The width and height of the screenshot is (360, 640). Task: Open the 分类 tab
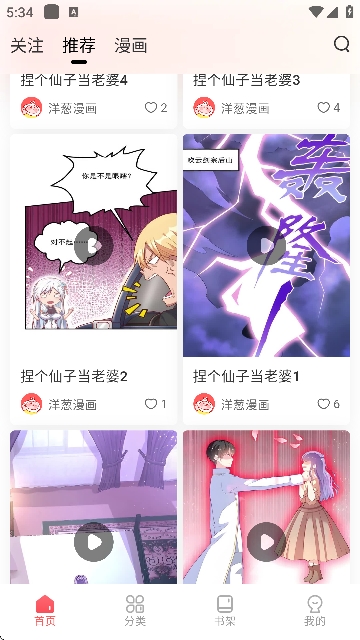coord(135,611)
